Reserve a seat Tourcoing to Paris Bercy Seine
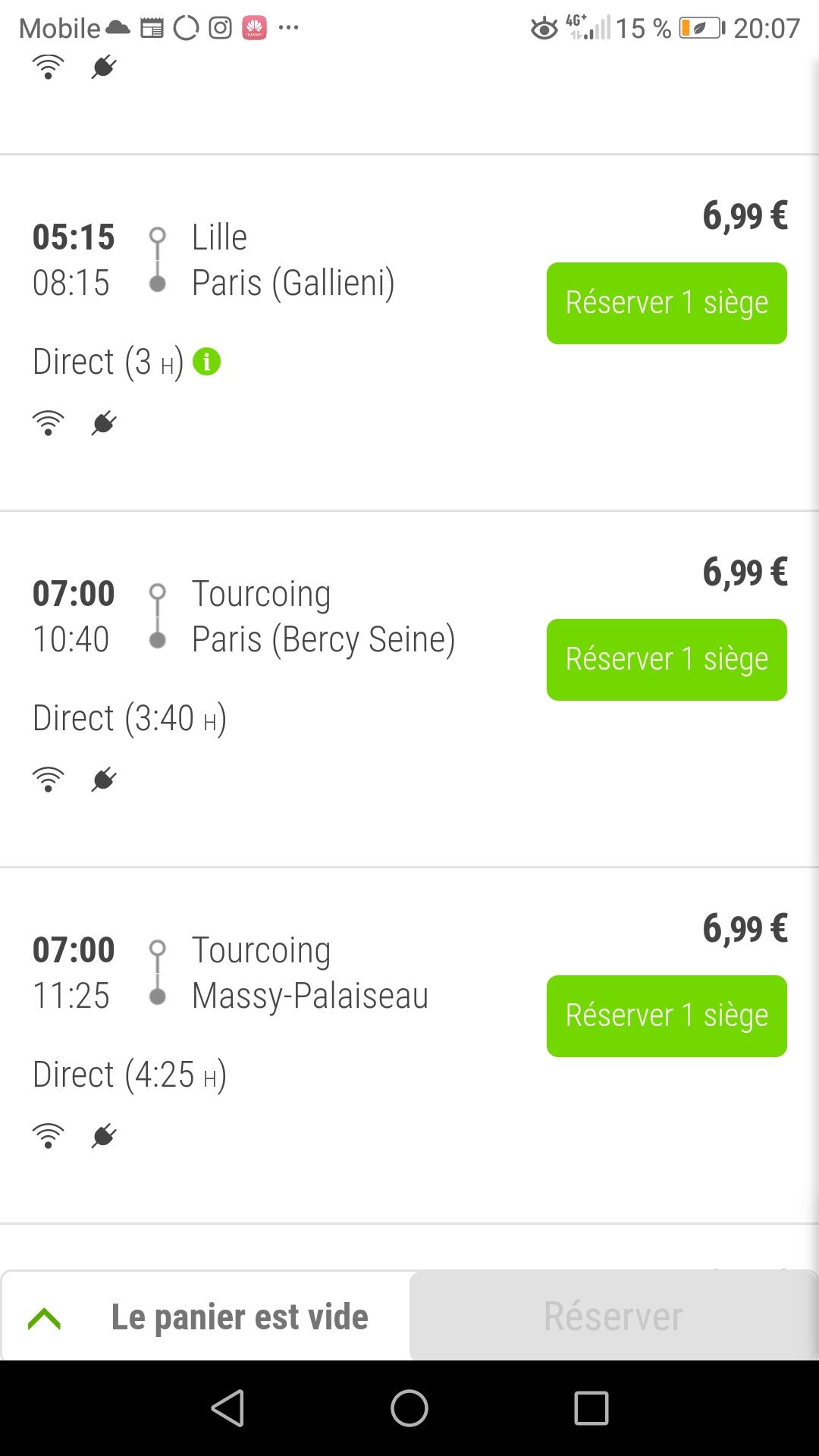 click(x=667, y=660)
